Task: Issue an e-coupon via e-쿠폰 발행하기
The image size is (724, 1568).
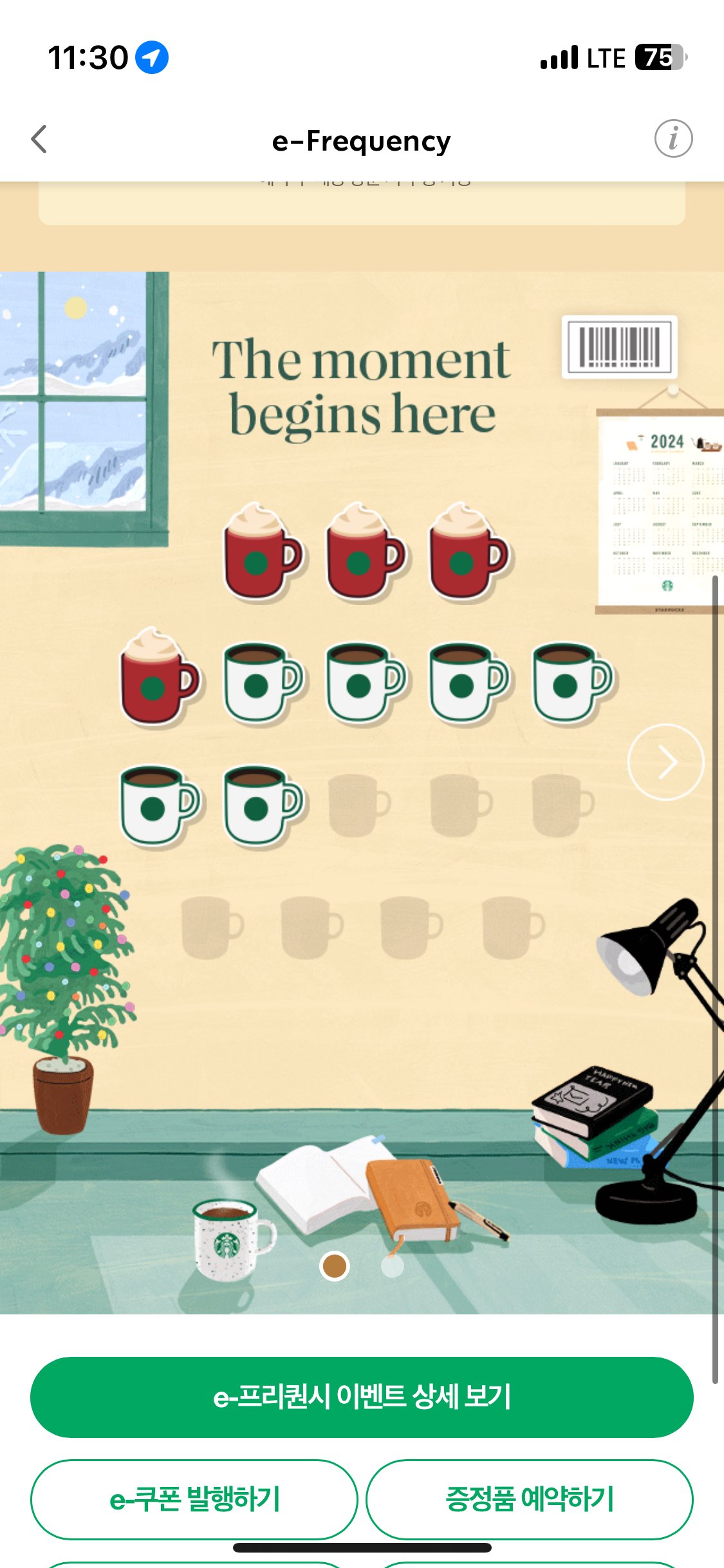Action: tap(194, 1499)
